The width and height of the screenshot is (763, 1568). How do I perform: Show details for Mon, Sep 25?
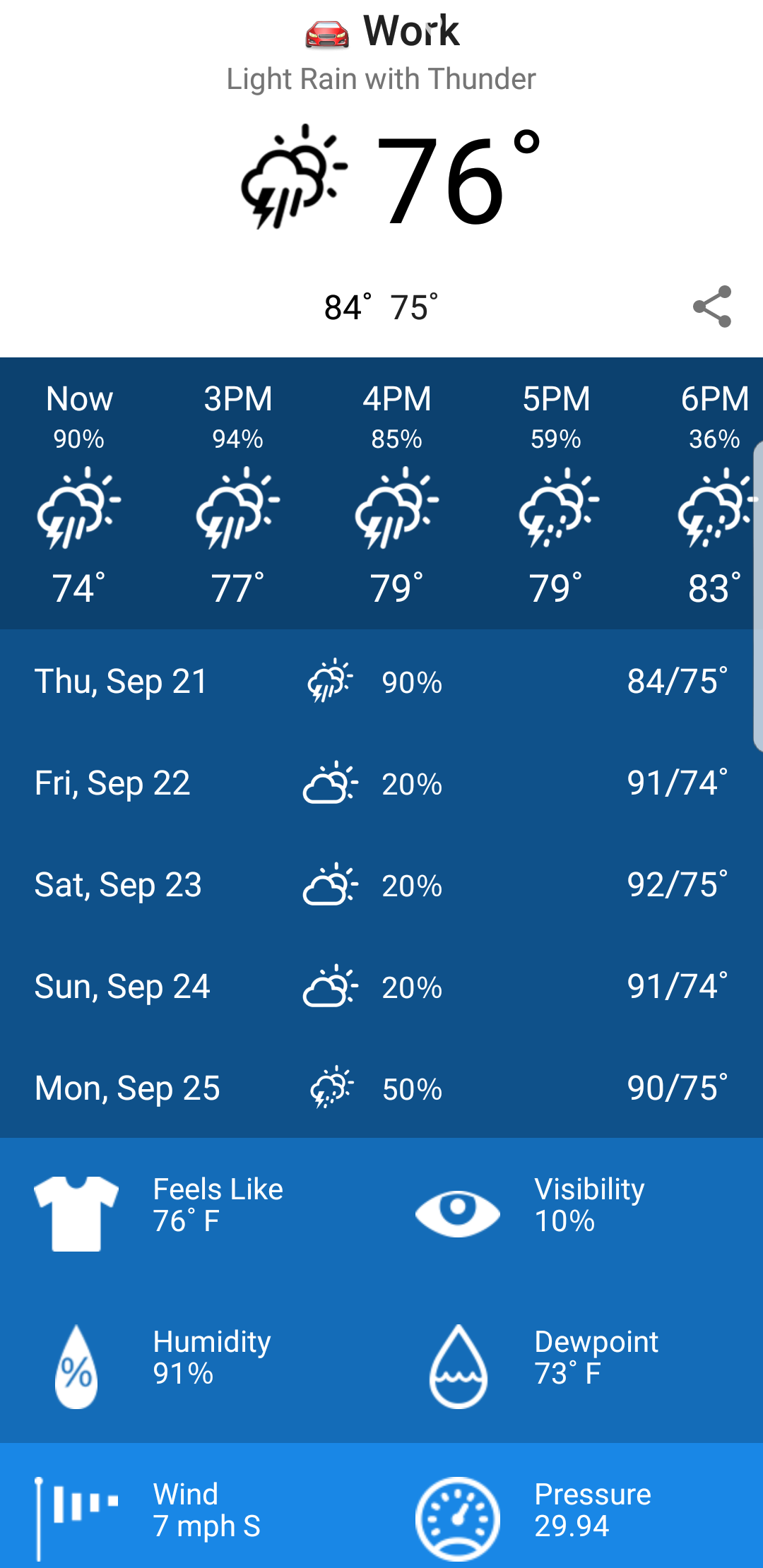pos(381,1088)
